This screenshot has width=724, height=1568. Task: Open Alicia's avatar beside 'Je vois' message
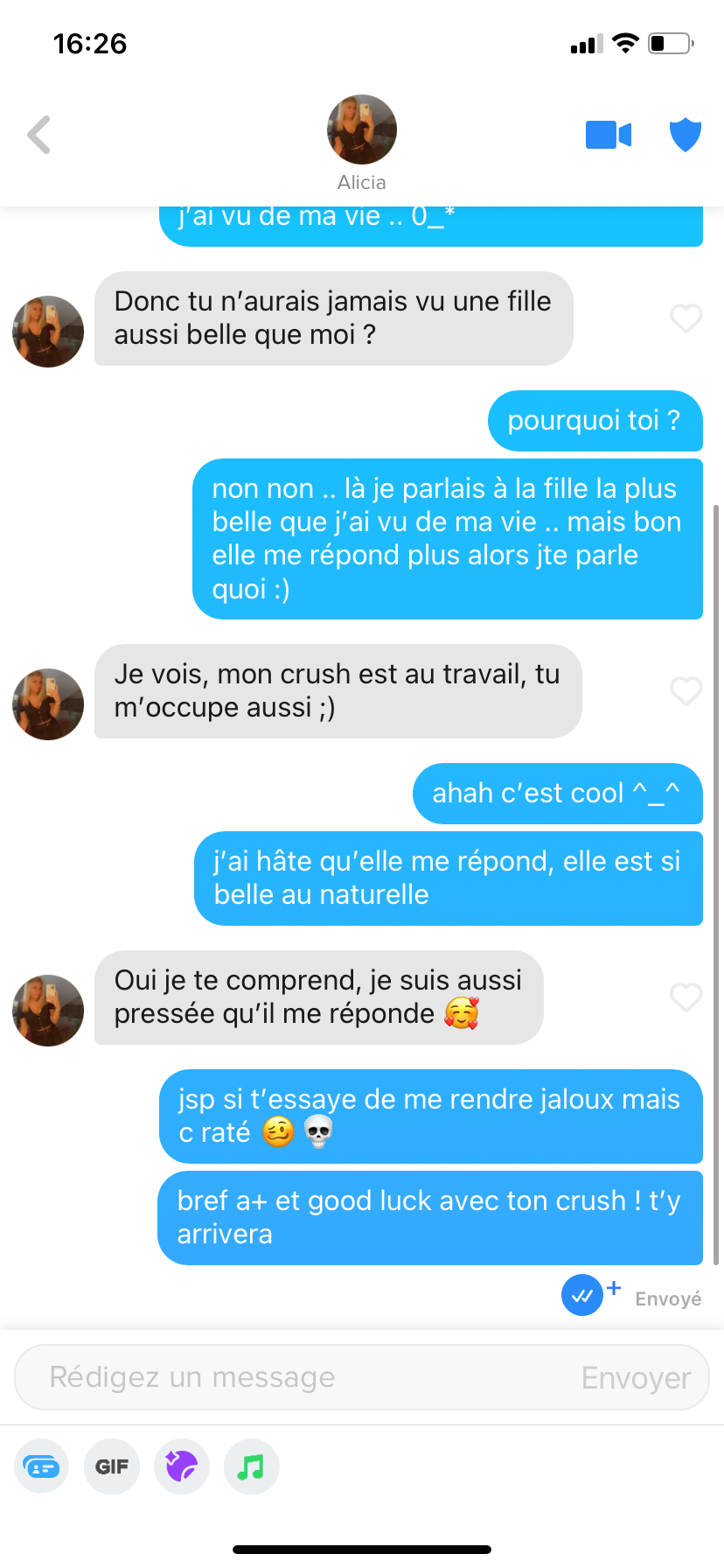(x=48, y=704)
